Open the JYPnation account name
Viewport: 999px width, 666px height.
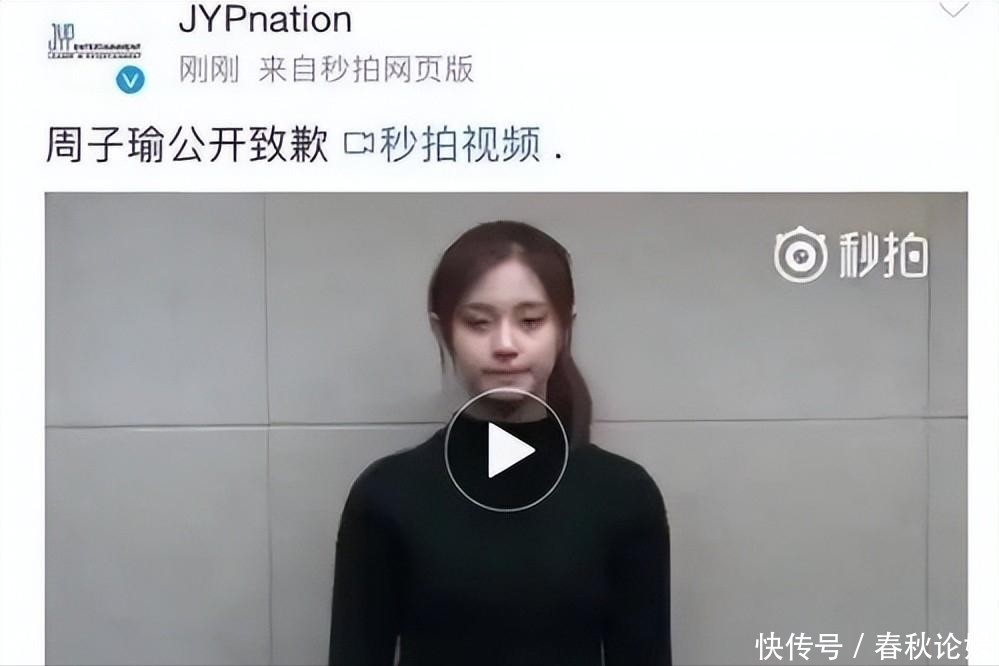(265, 20)
